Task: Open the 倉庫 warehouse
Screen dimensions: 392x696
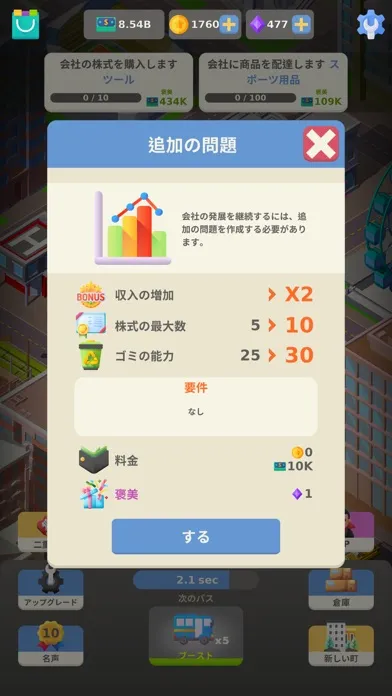Action: pyautogui.click(x=341, y=588)
